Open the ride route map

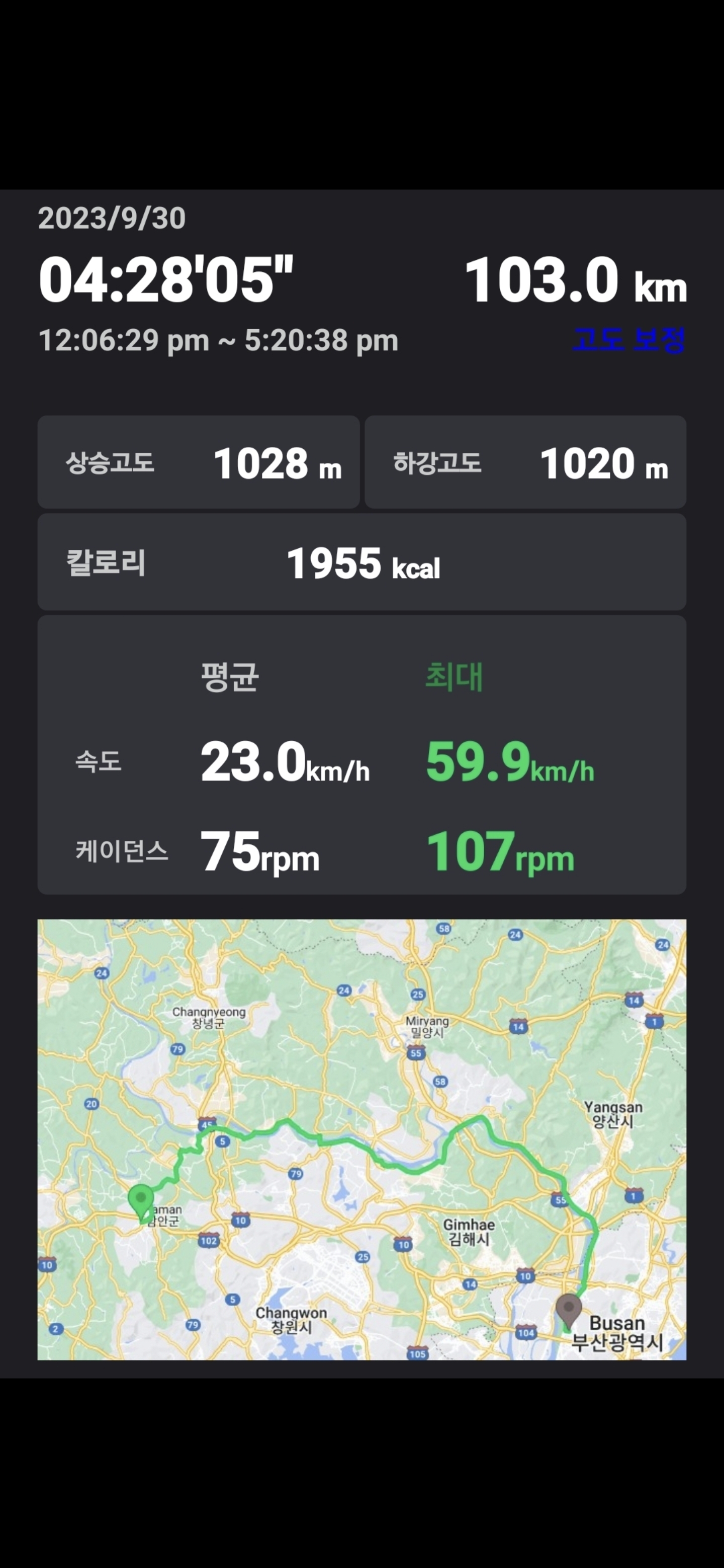coord(361,1139)
